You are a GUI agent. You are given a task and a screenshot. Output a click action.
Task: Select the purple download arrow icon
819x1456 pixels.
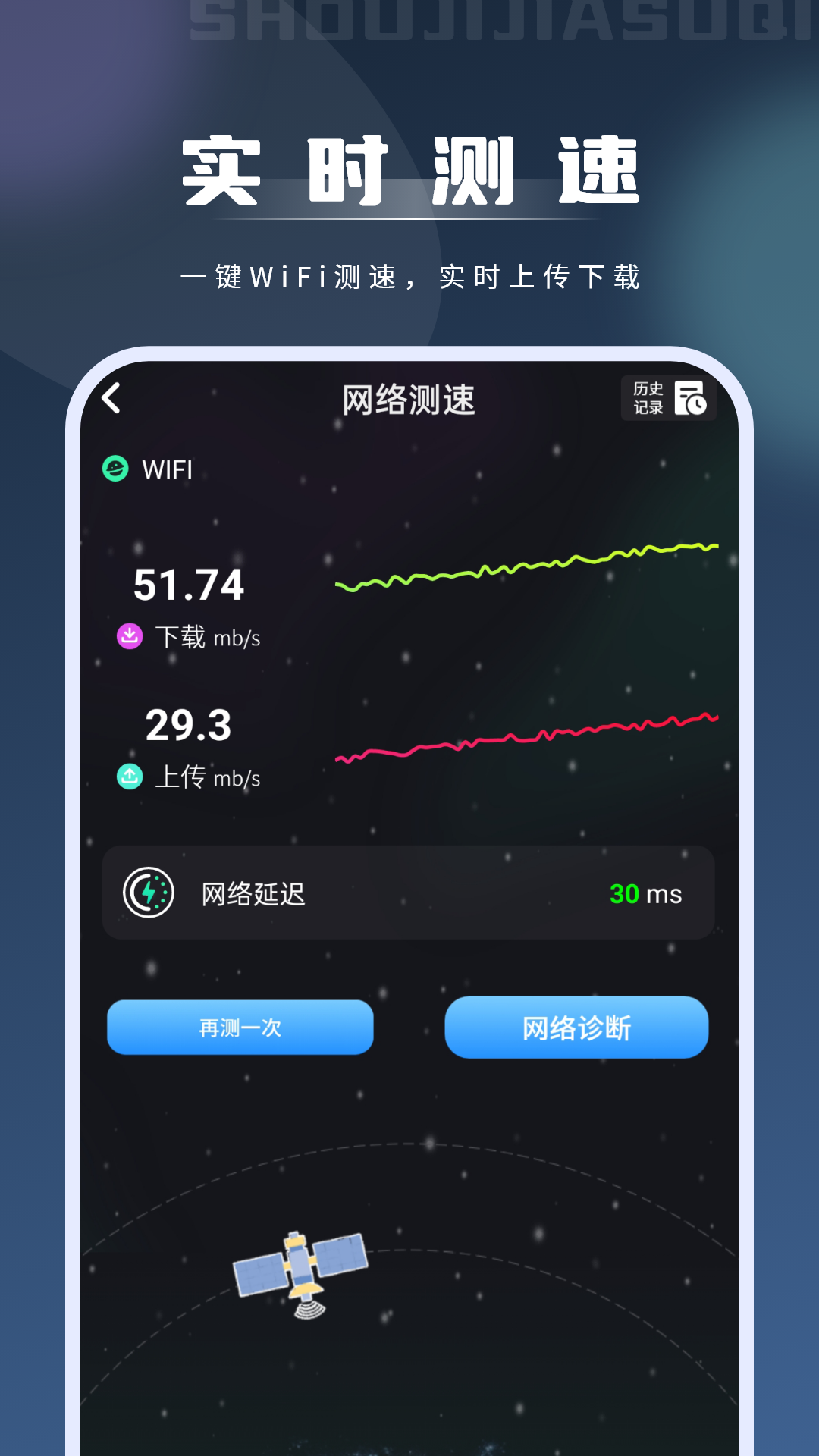130,637
